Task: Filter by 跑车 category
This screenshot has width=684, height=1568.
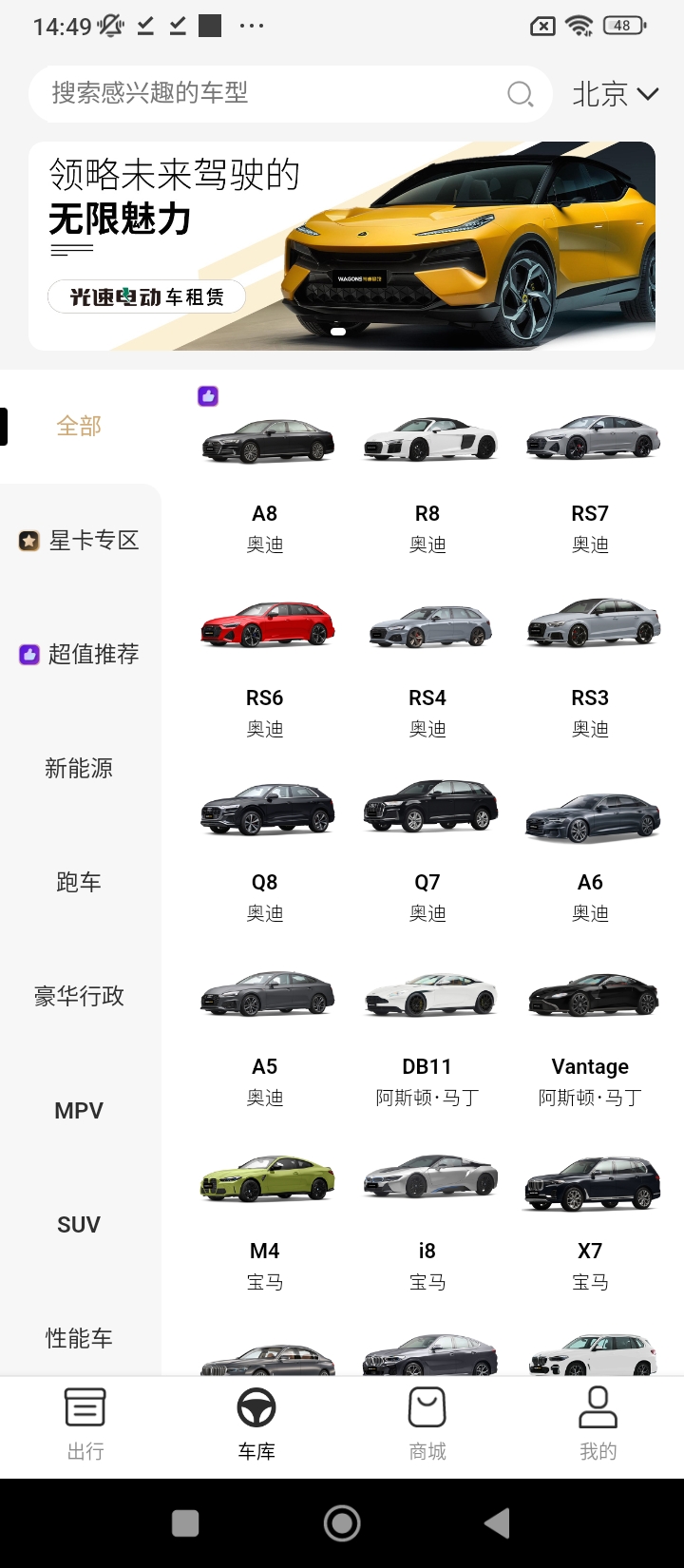Action: (79, 883)
